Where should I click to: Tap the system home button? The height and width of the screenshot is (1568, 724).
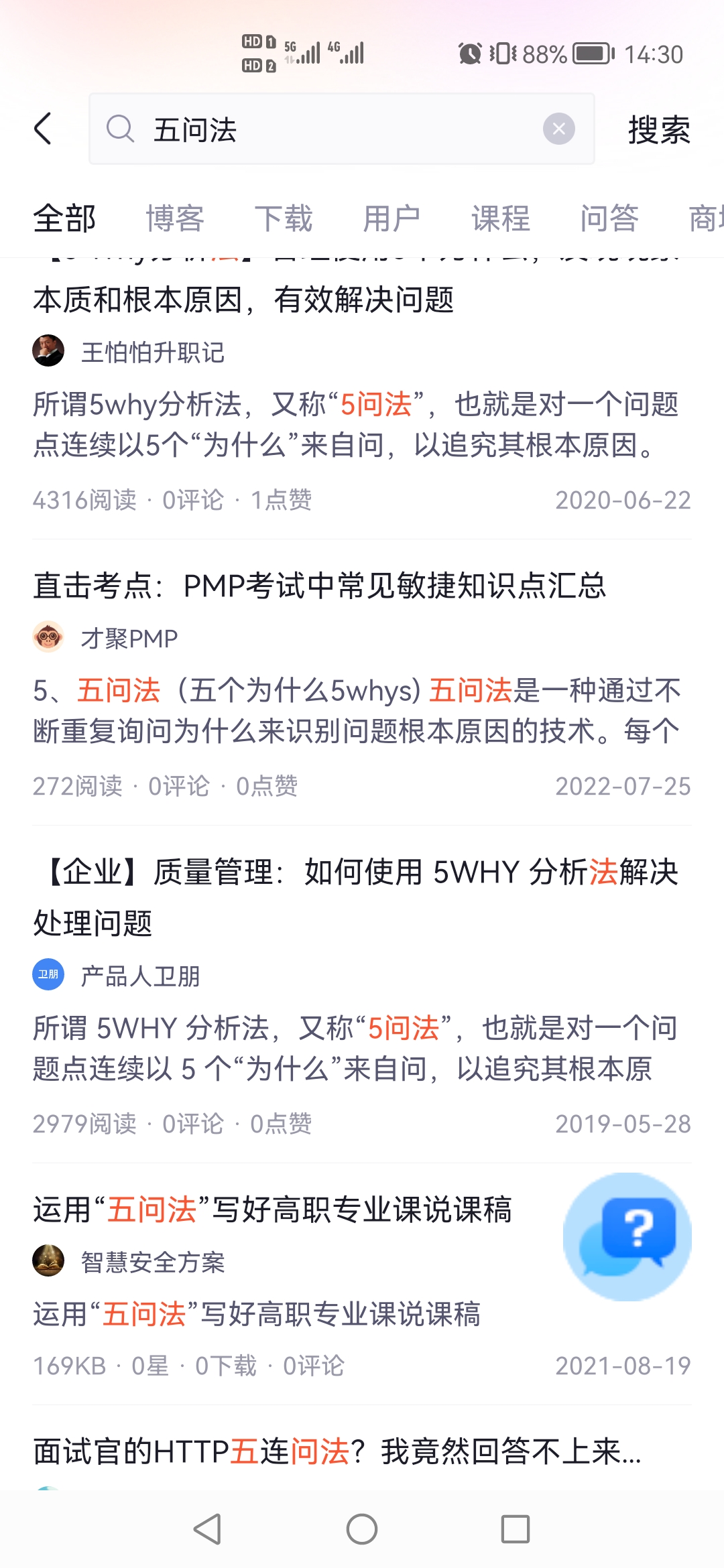coord(362,1529)
